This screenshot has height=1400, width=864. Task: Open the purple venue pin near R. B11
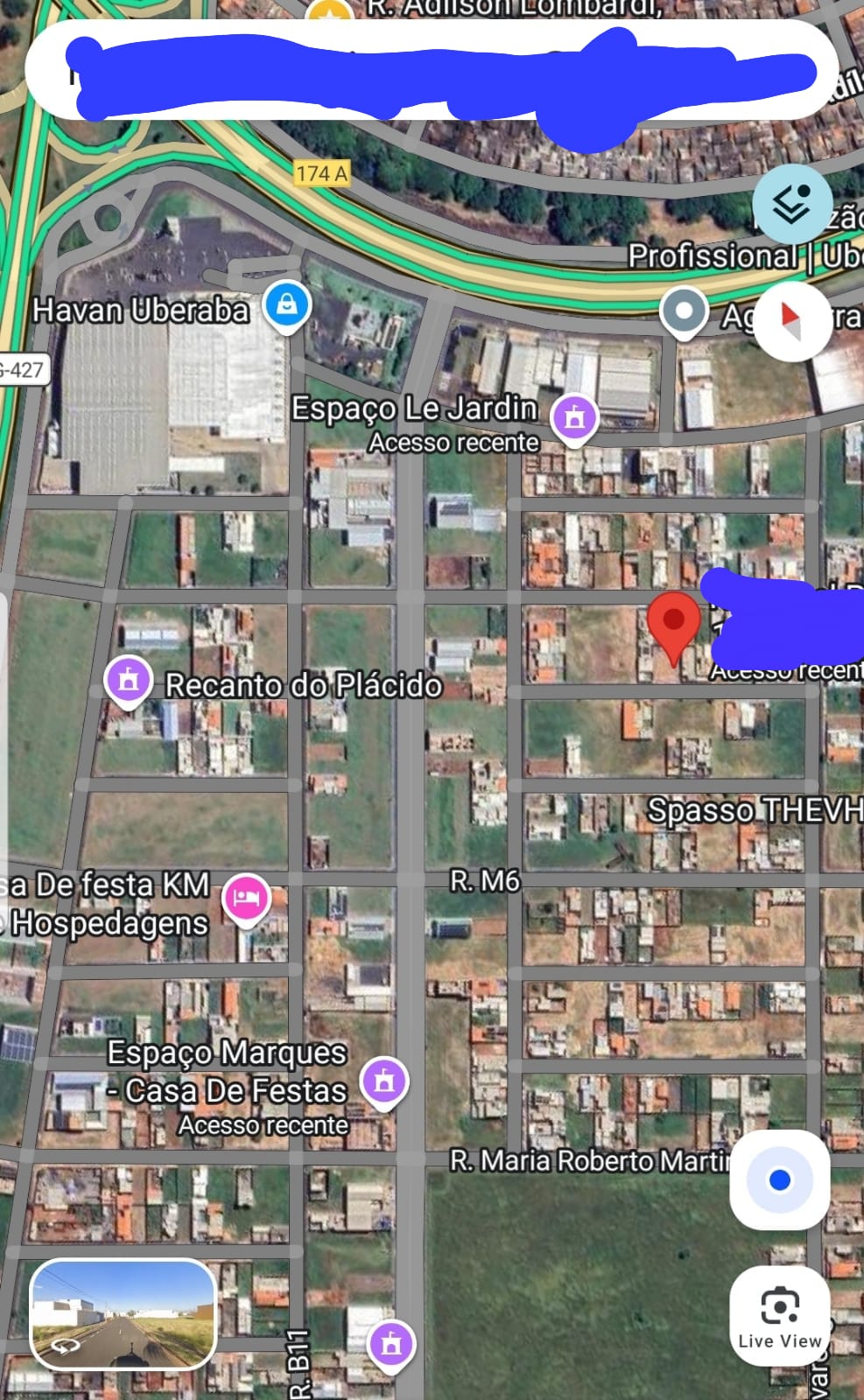[x=391, y=1342]
